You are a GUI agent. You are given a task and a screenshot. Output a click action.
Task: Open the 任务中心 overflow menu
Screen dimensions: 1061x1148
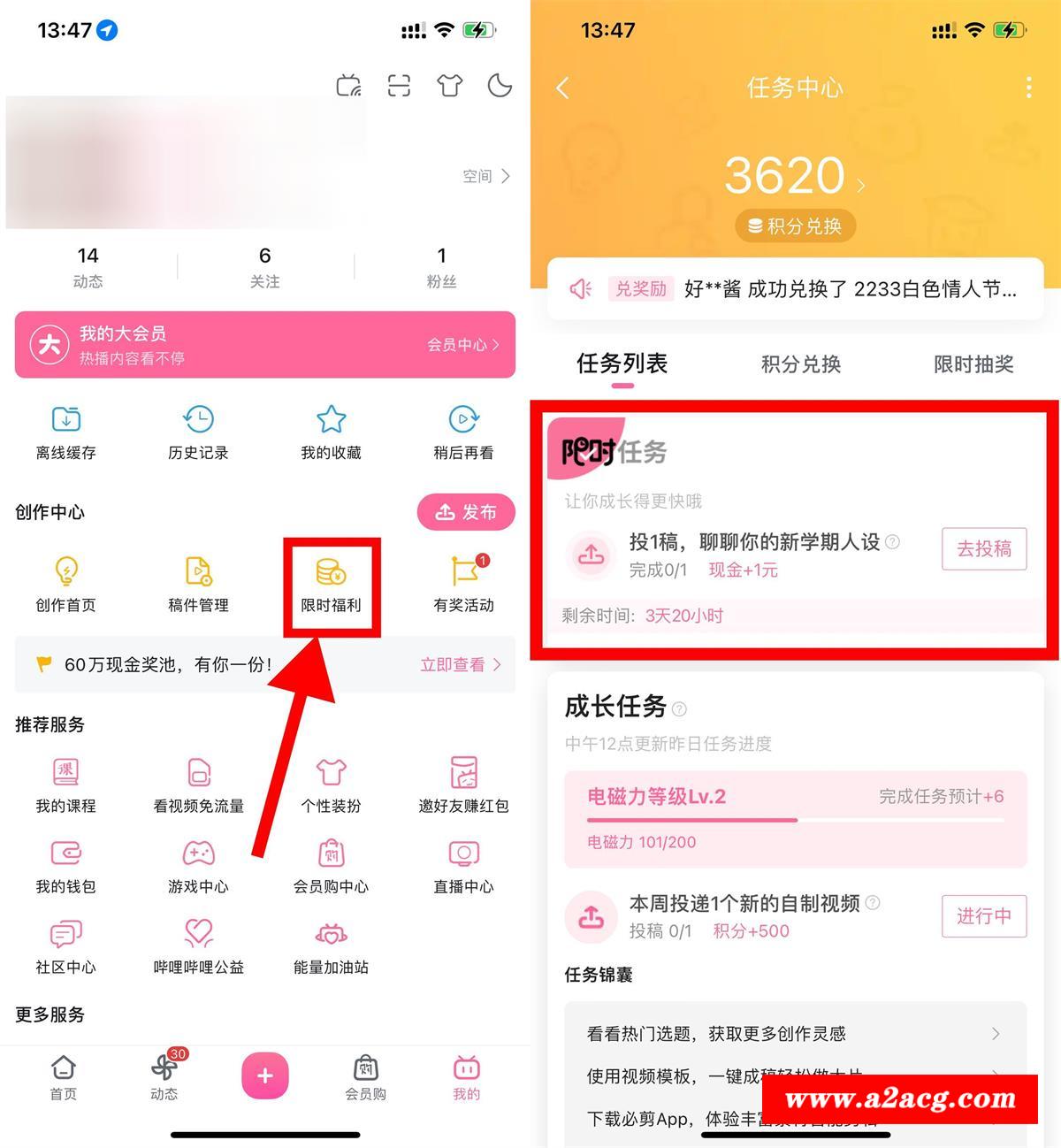1028,88
